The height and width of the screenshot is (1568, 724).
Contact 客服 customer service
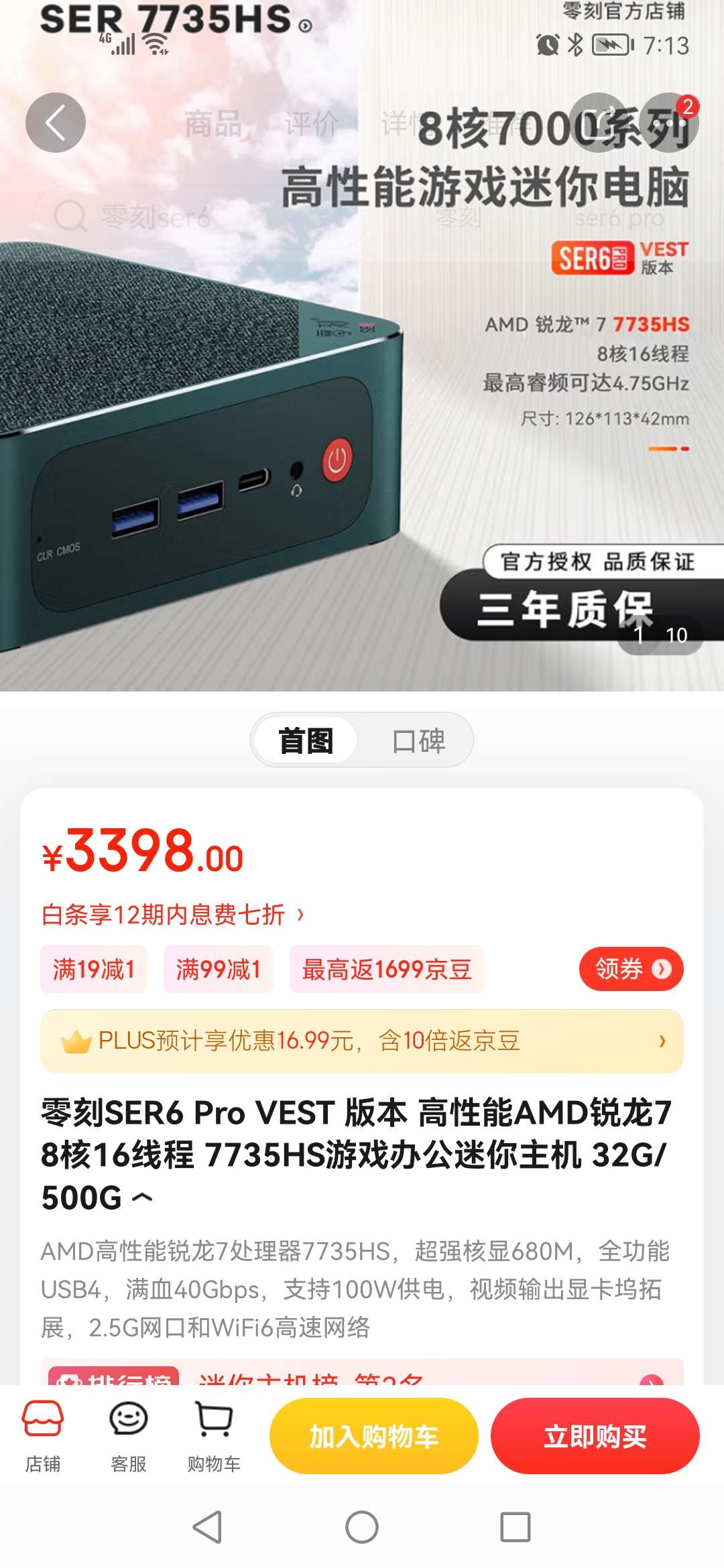point(128,1435)
